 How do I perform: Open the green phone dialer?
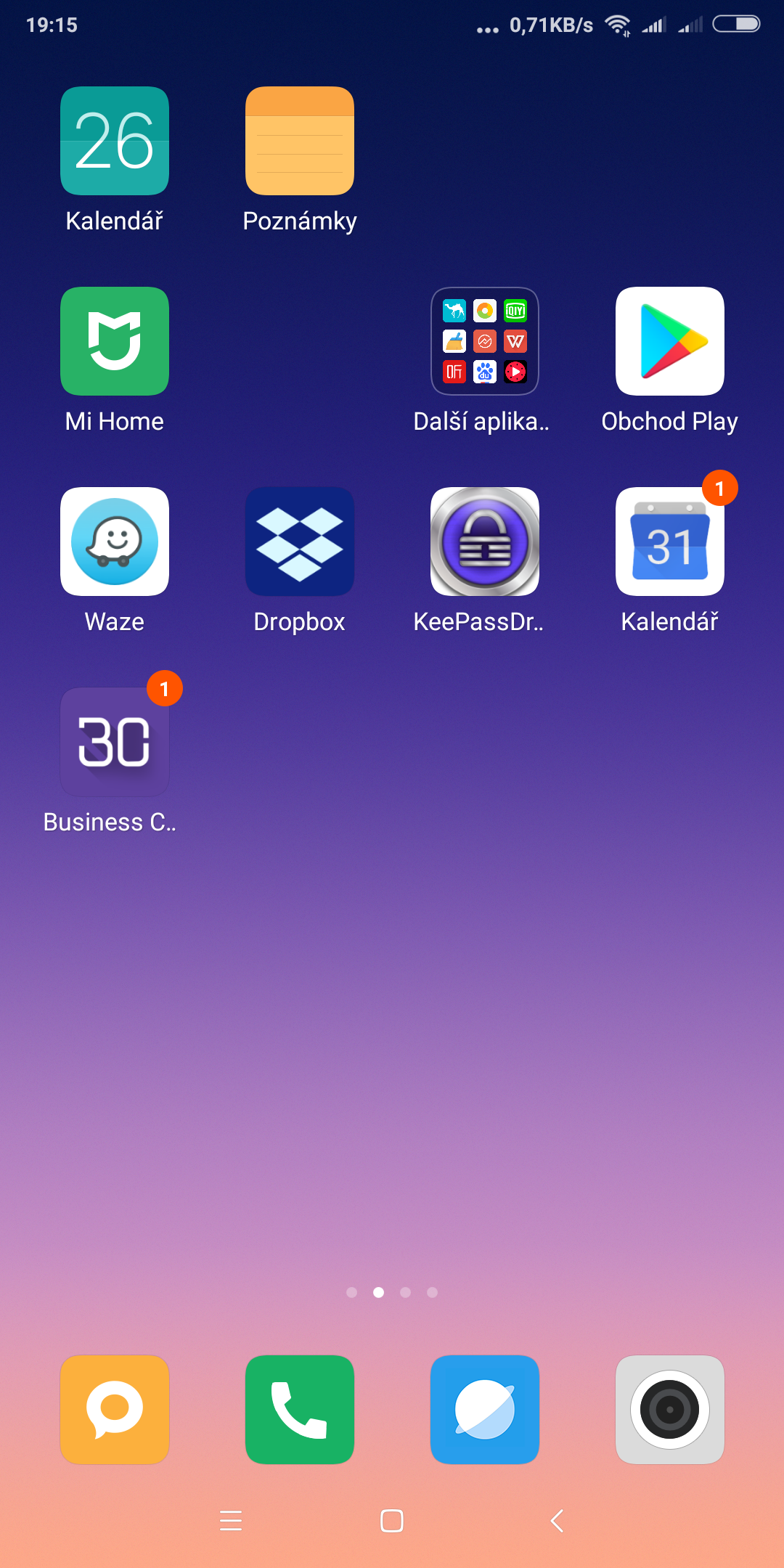click(x=300, y=1410)
